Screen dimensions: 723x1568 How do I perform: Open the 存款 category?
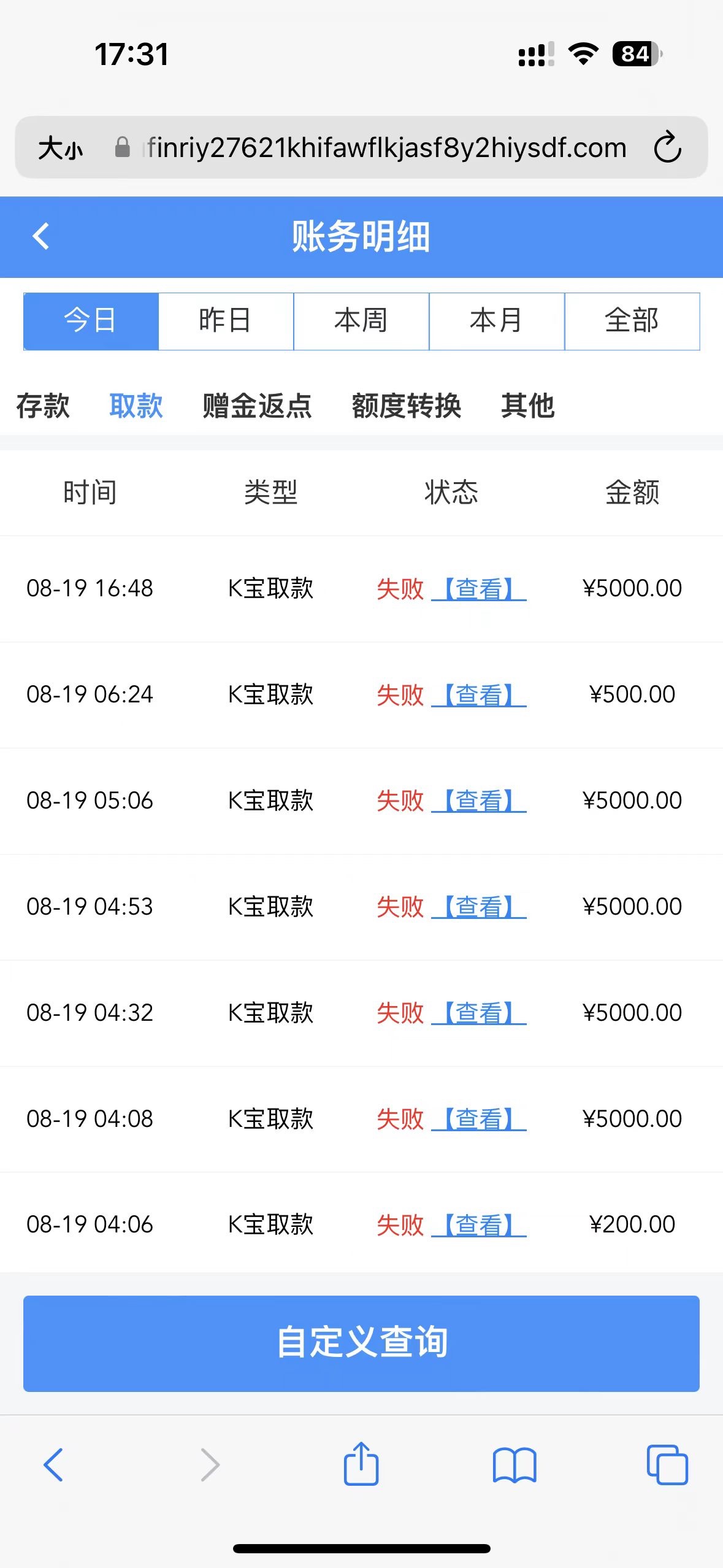coord(43,406)
